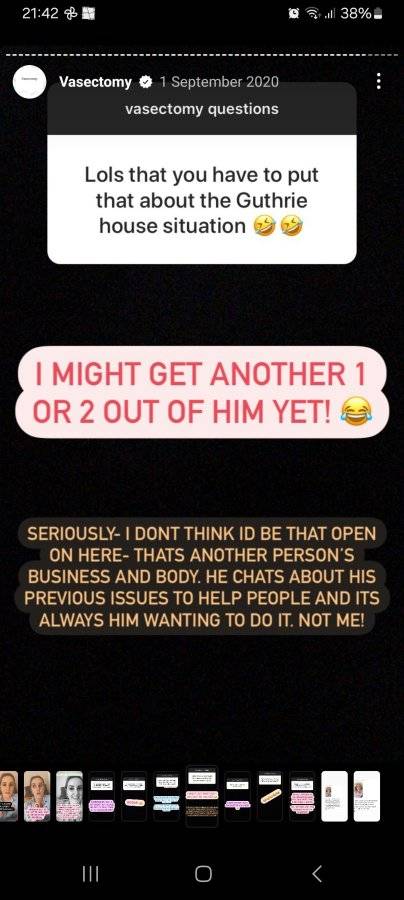Screen dimensions: 404x900
Task: Go to the home screen
Action: point(203,873)
